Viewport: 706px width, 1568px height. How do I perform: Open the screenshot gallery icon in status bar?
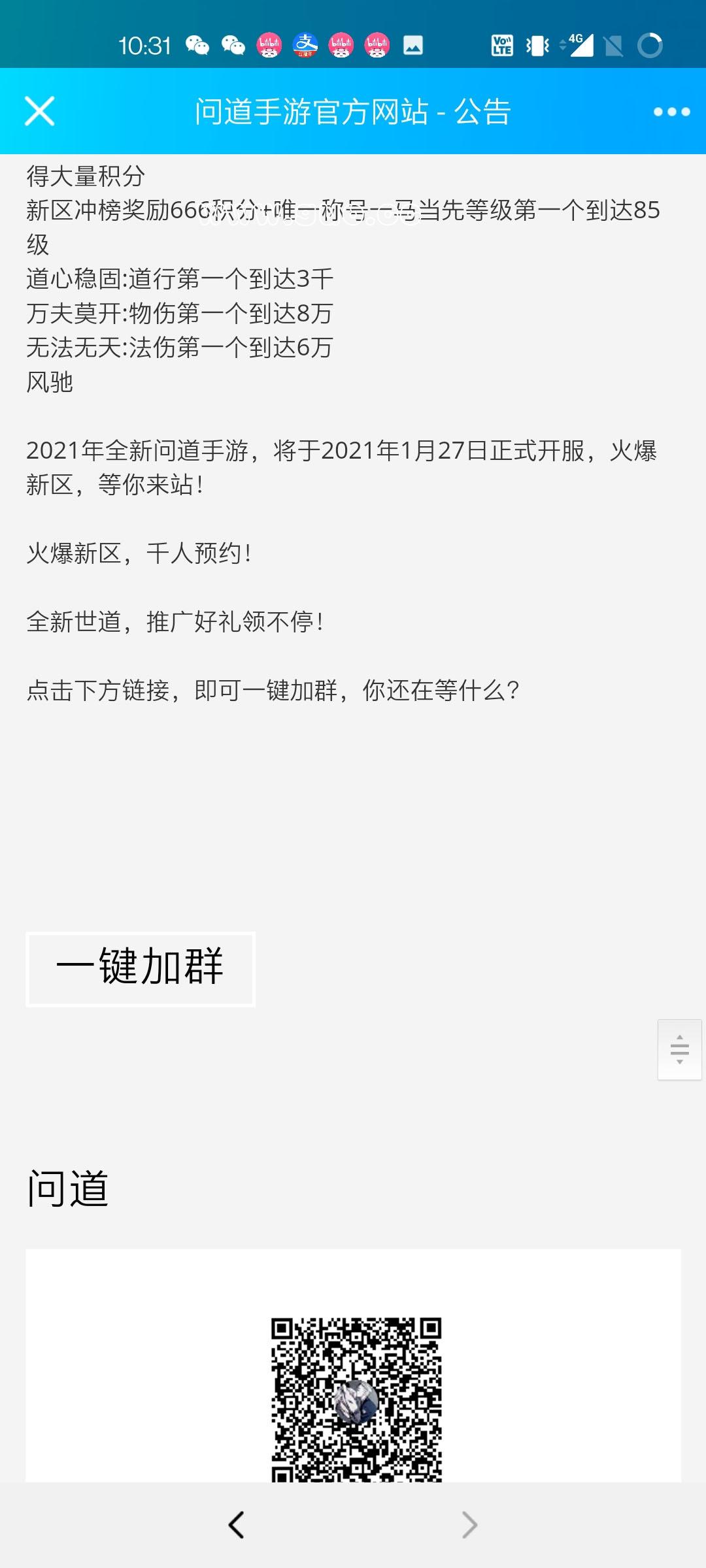click(x=412, y=46)
